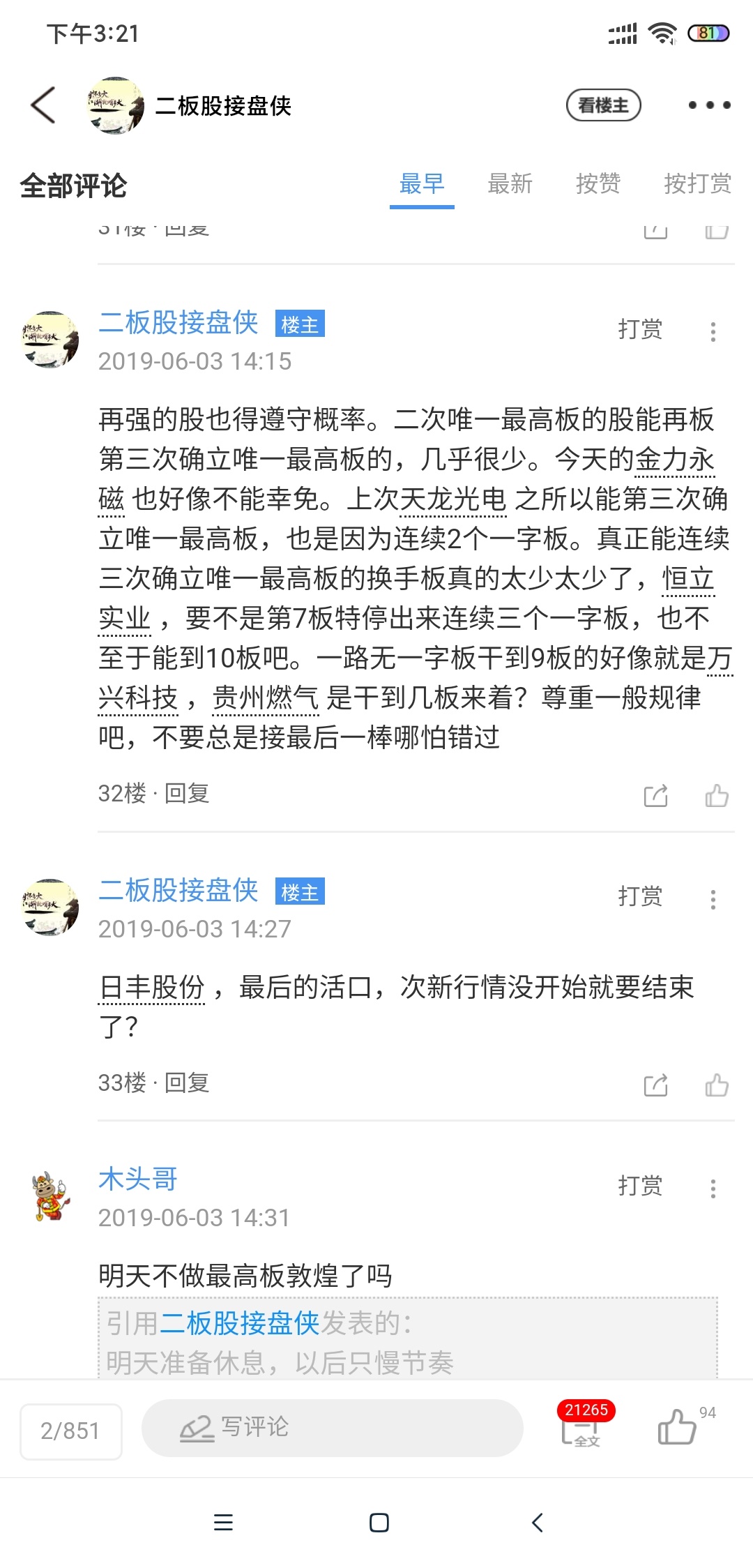Share the 32楼 comment

tap(655, 796)
